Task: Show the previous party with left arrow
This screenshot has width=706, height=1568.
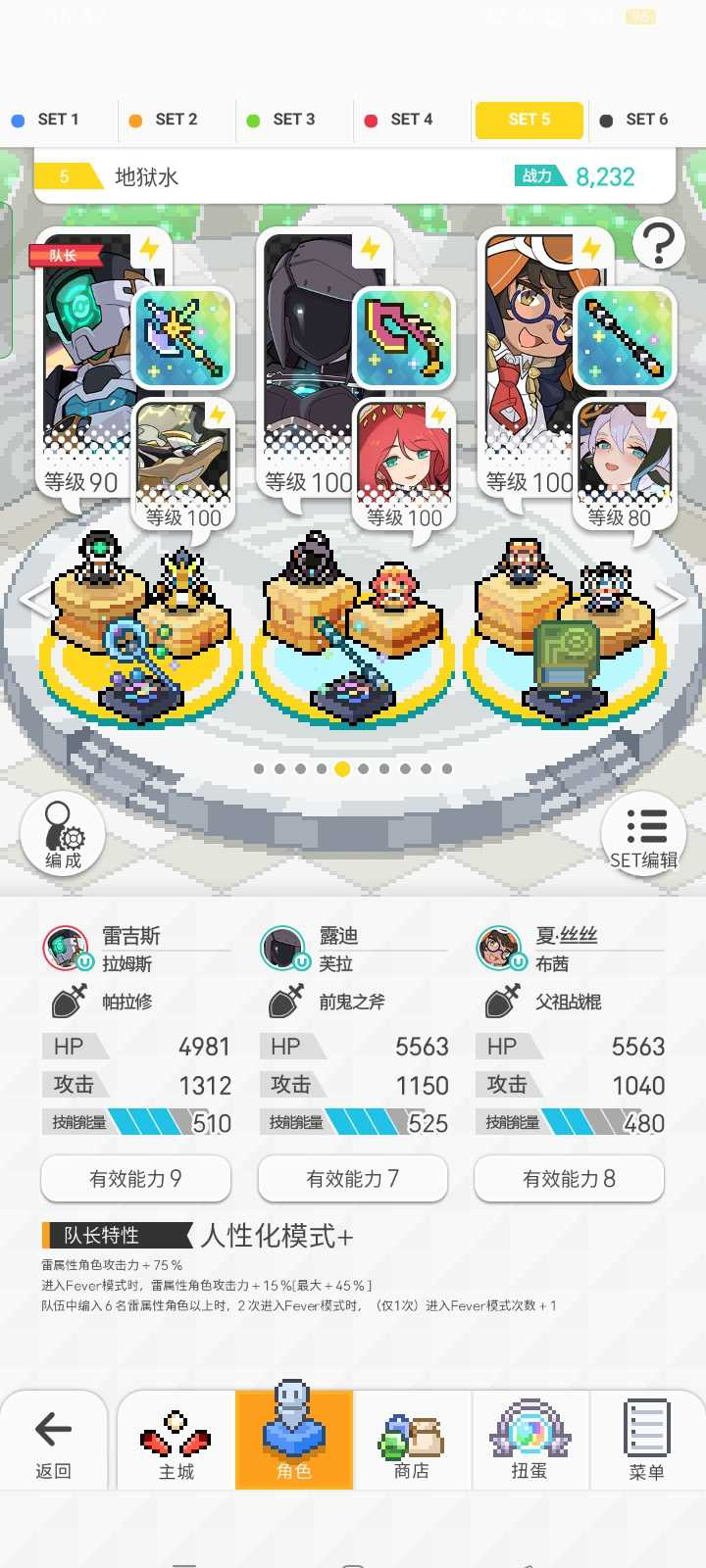Action: [33, 600]
